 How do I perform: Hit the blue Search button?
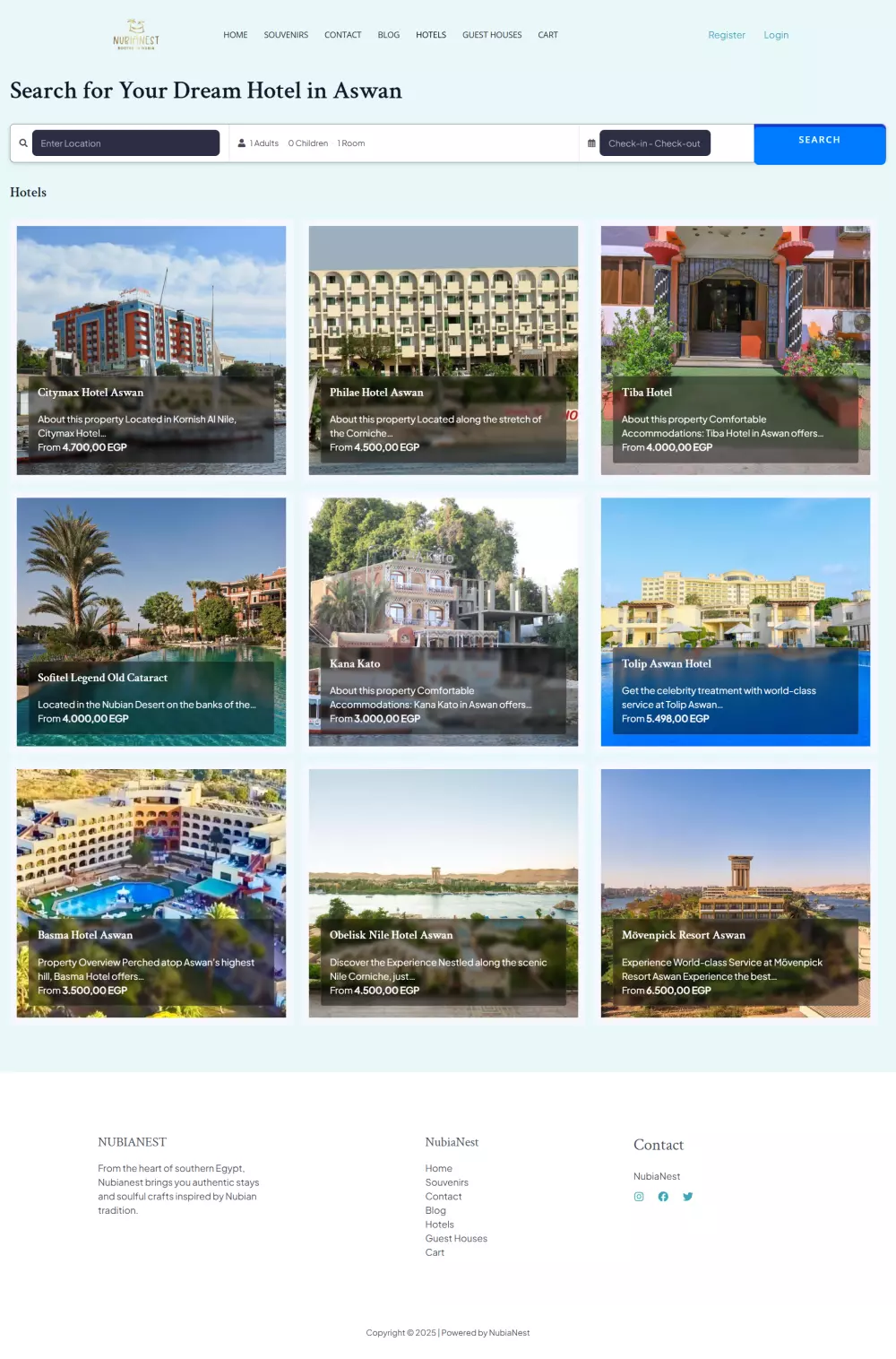point(819,143)
